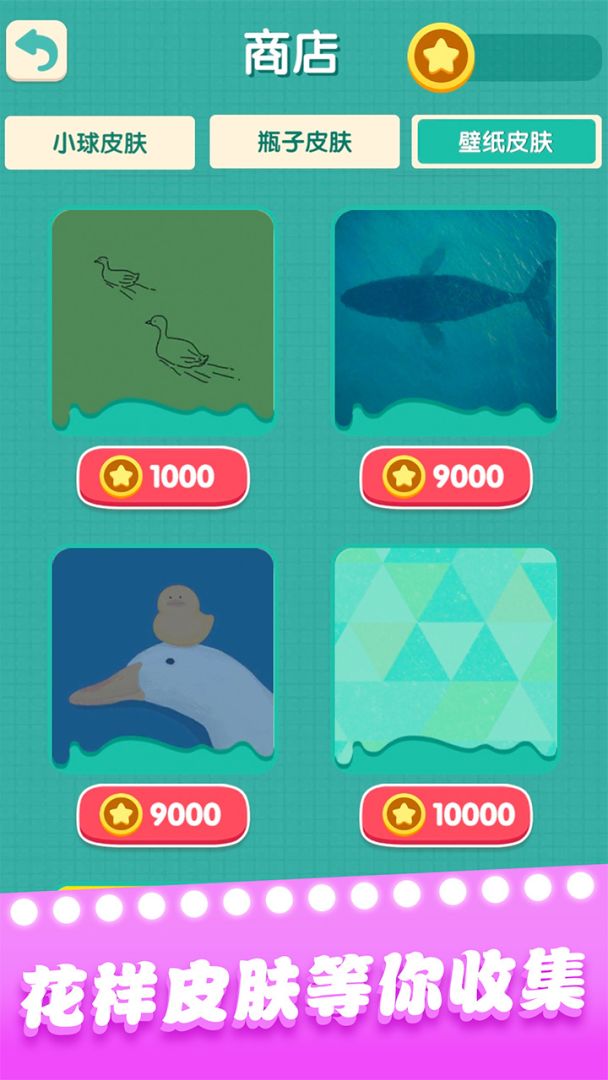Buy the triangle pattern wallpaper for 10000
Screen dimensions: 608x1080
pyautogui.click(x=446, y=815)
